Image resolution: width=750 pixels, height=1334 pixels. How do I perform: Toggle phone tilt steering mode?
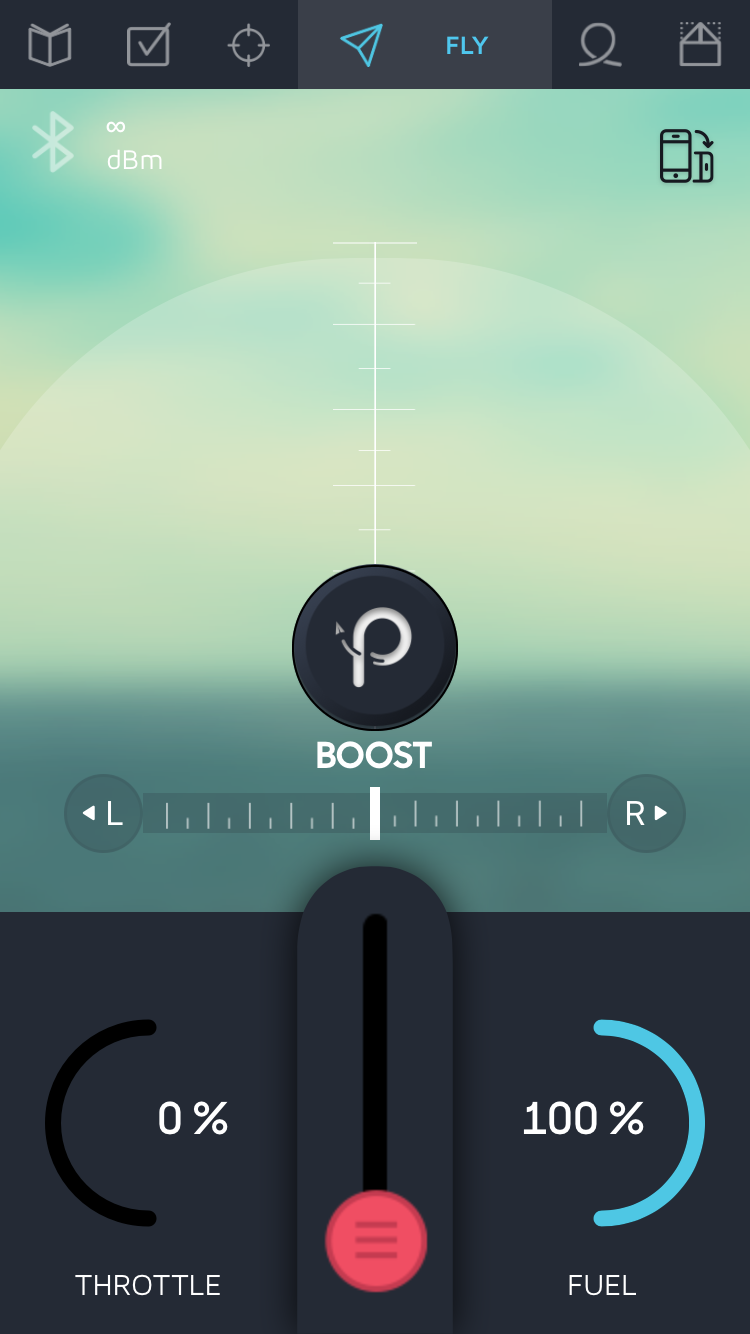pyautogui.click(x=686, y=156)
